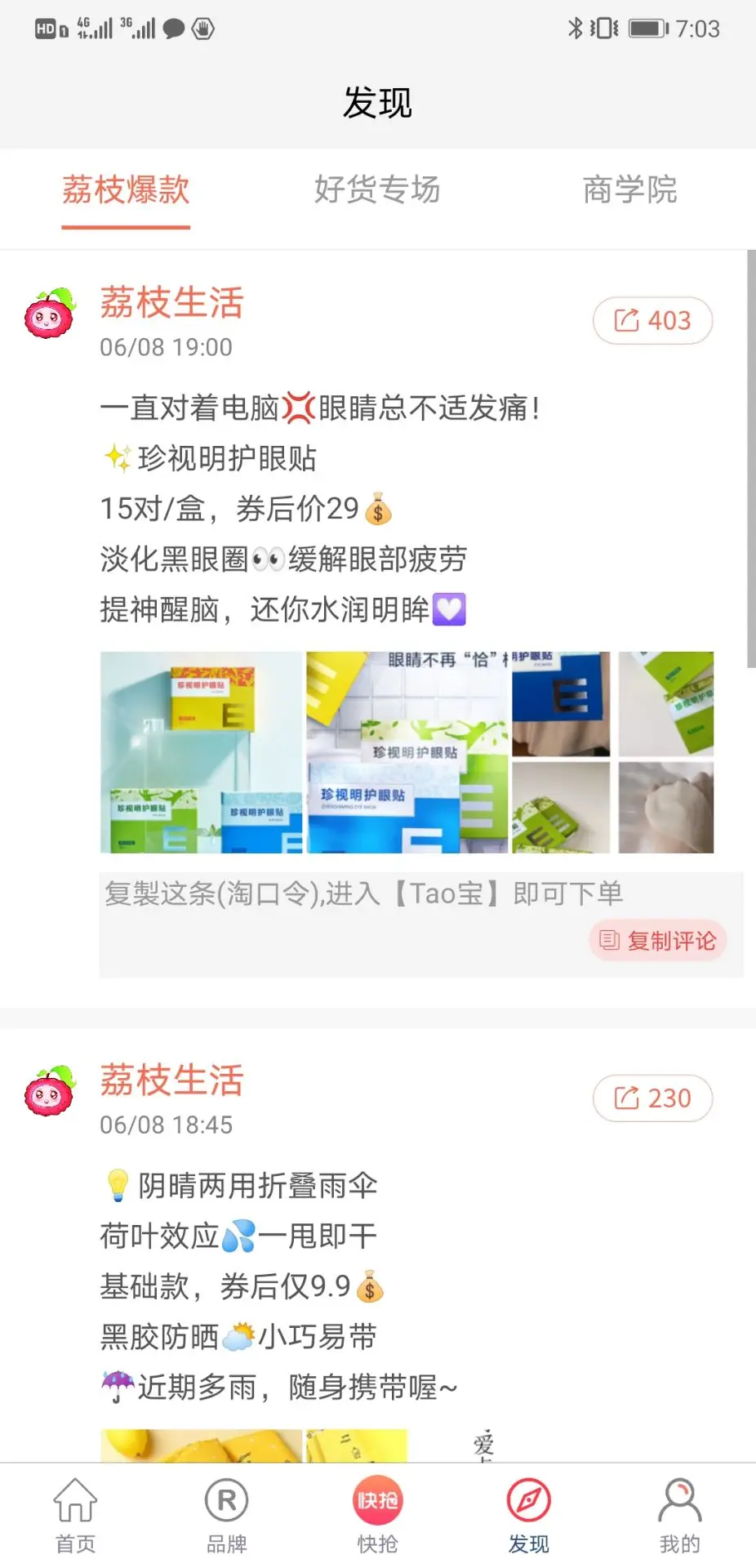The image size is (756, 1568).
Task: Share the 折叠雨伞 post with 230 shares
Action: click(652, 1098)
